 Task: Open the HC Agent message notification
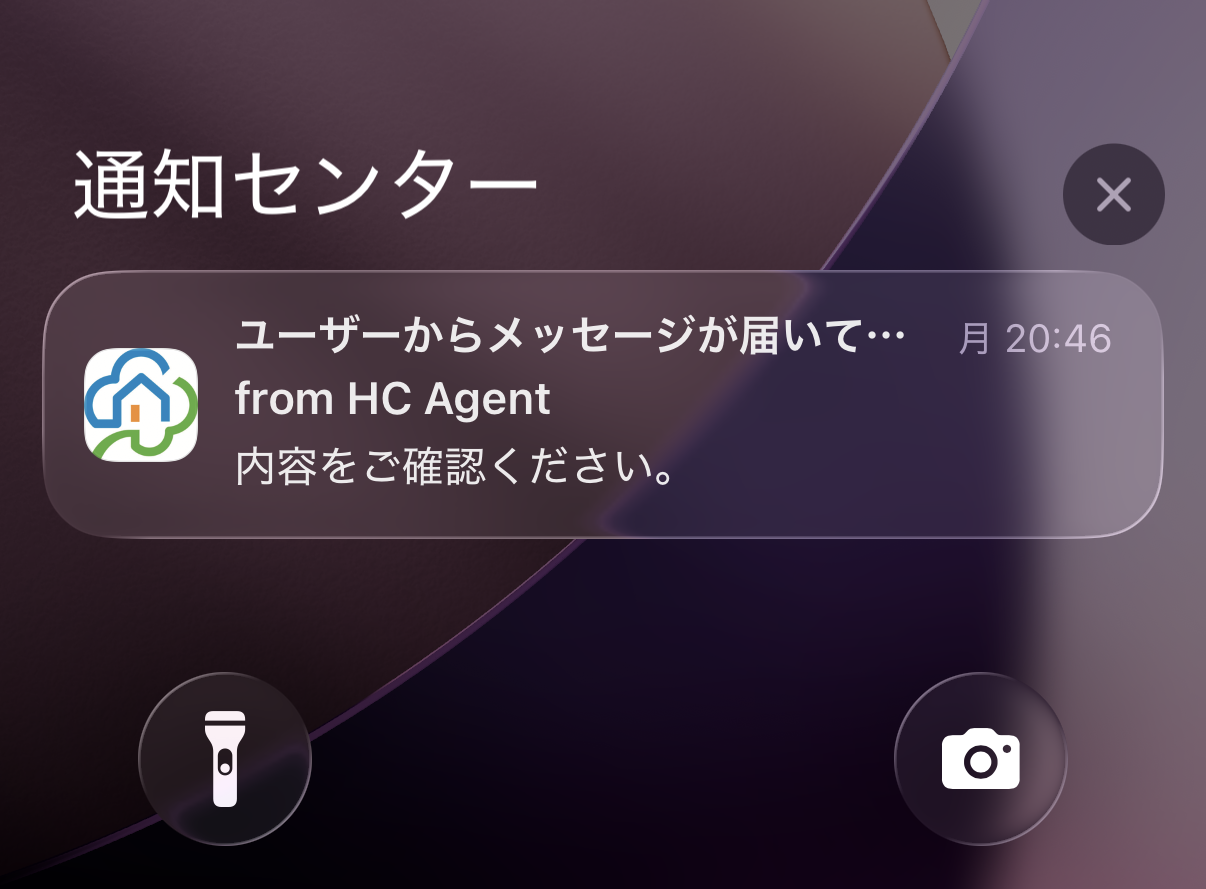click(x=602, y=405)
